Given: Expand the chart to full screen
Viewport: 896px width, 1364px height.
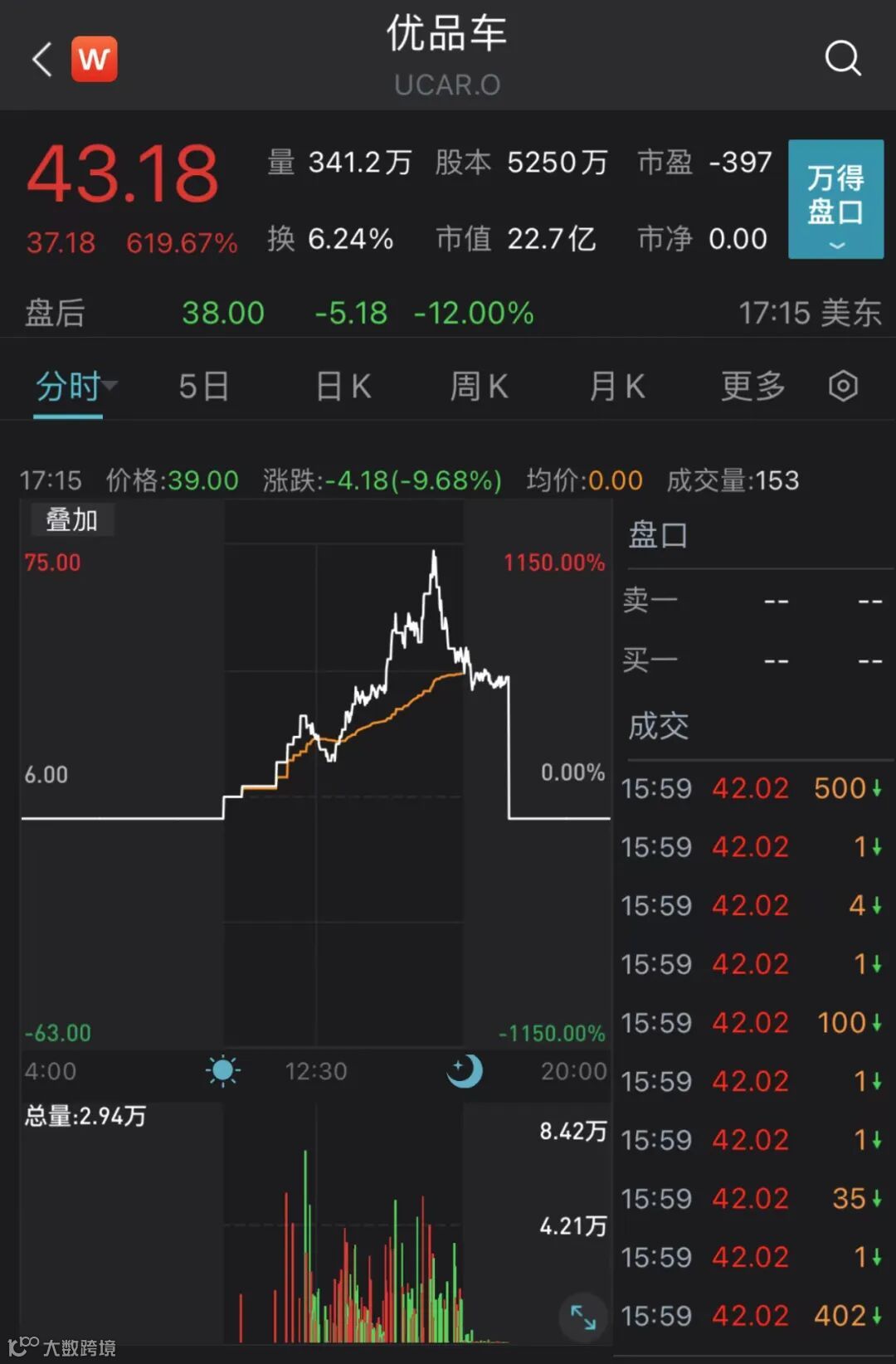Looking at the screenshot, I should click(x=582, y=1317).
